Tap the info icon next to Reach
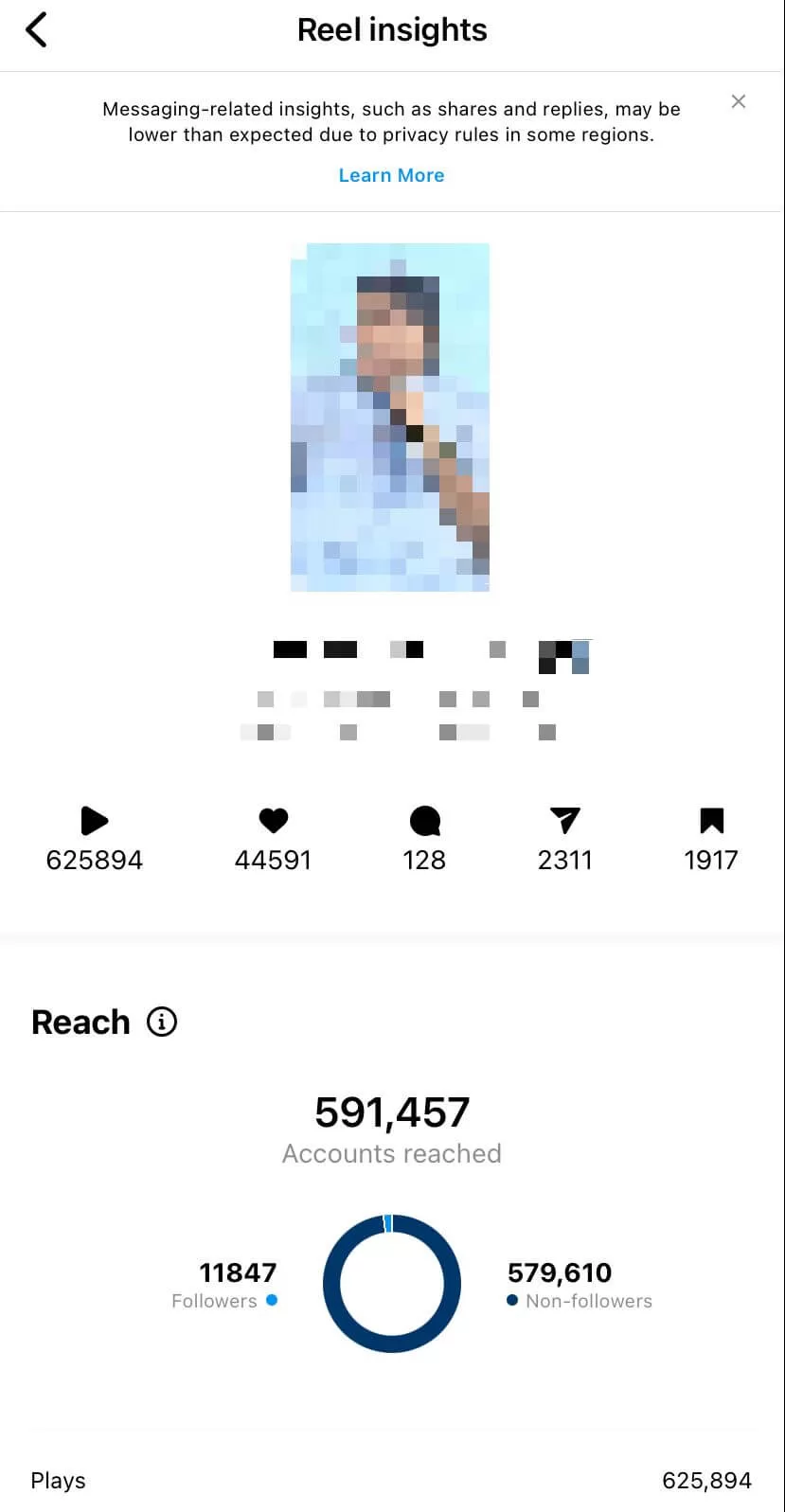785x1512 pixels. [x=162, y=1022]
